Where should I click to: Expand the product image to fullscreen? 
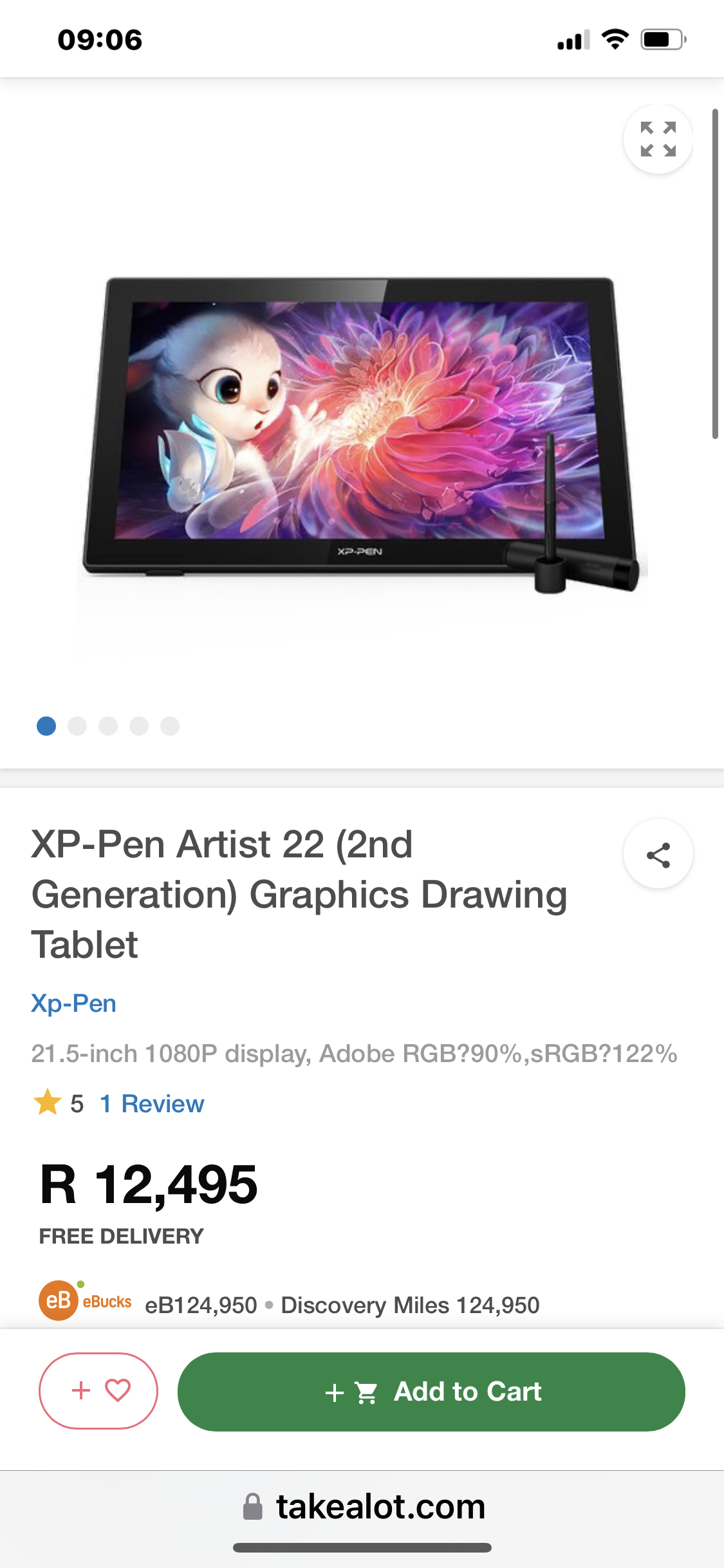point(658,139)
